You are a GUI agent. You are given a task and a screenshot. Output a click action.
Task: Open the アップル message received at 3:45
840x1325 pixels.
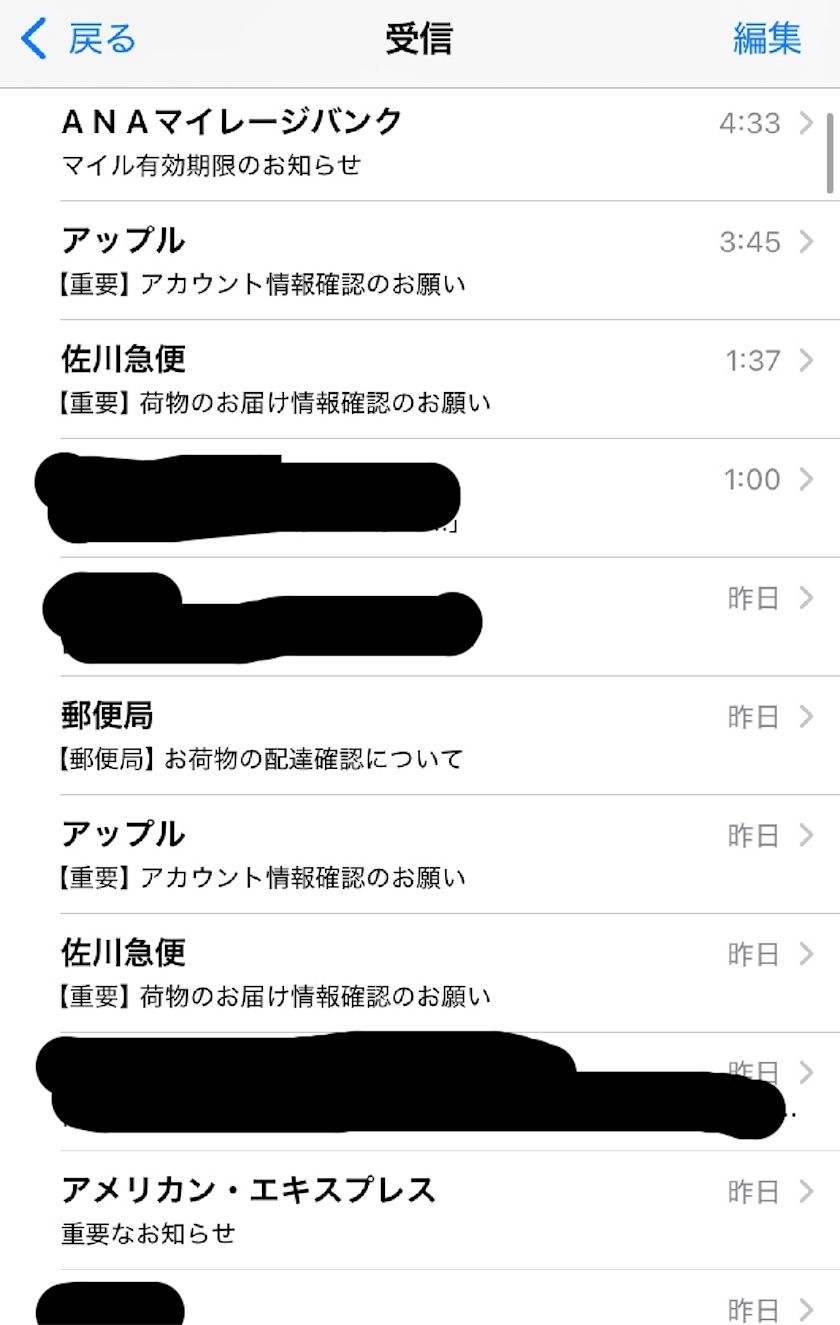pos(420,261)
